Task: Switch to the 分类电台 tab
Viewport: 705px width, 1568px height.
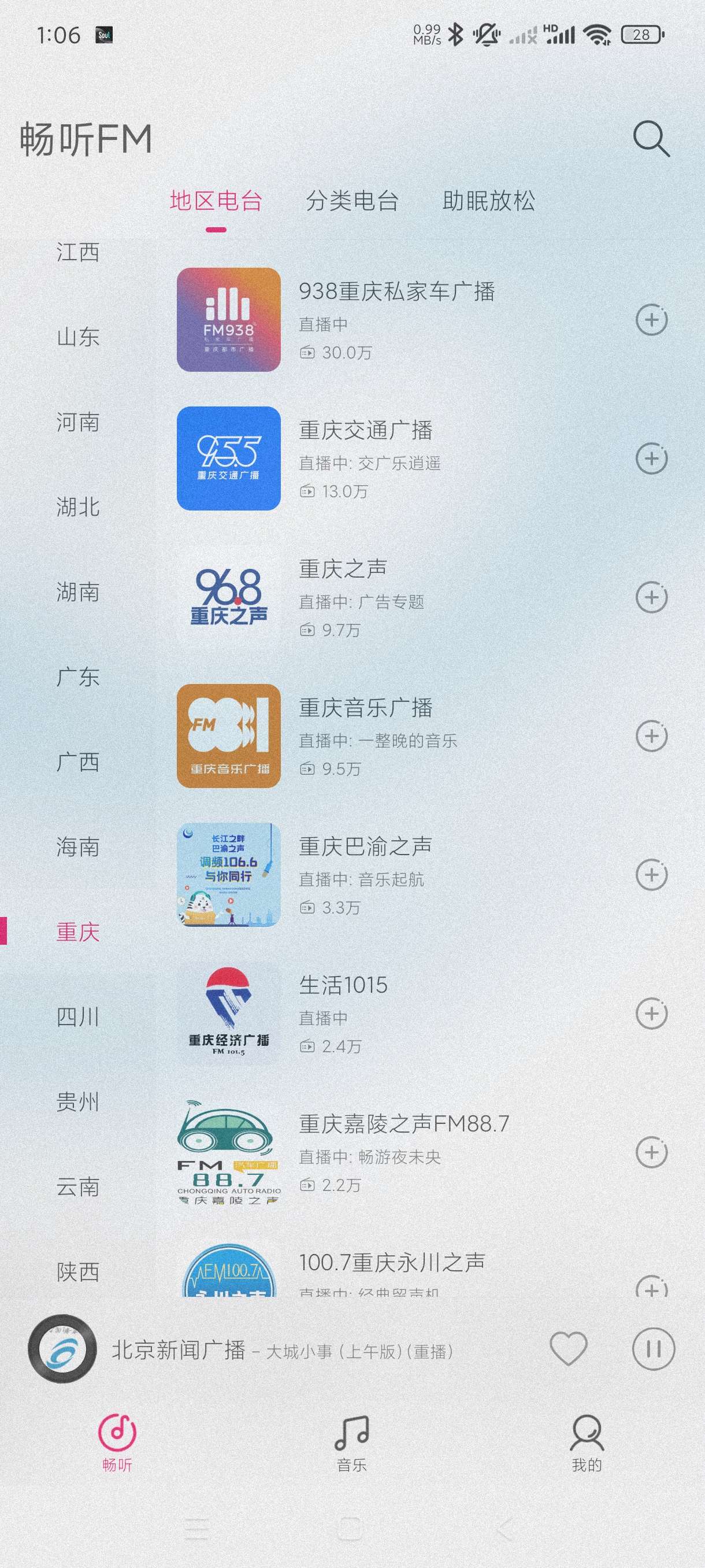Action: [351, 201]
